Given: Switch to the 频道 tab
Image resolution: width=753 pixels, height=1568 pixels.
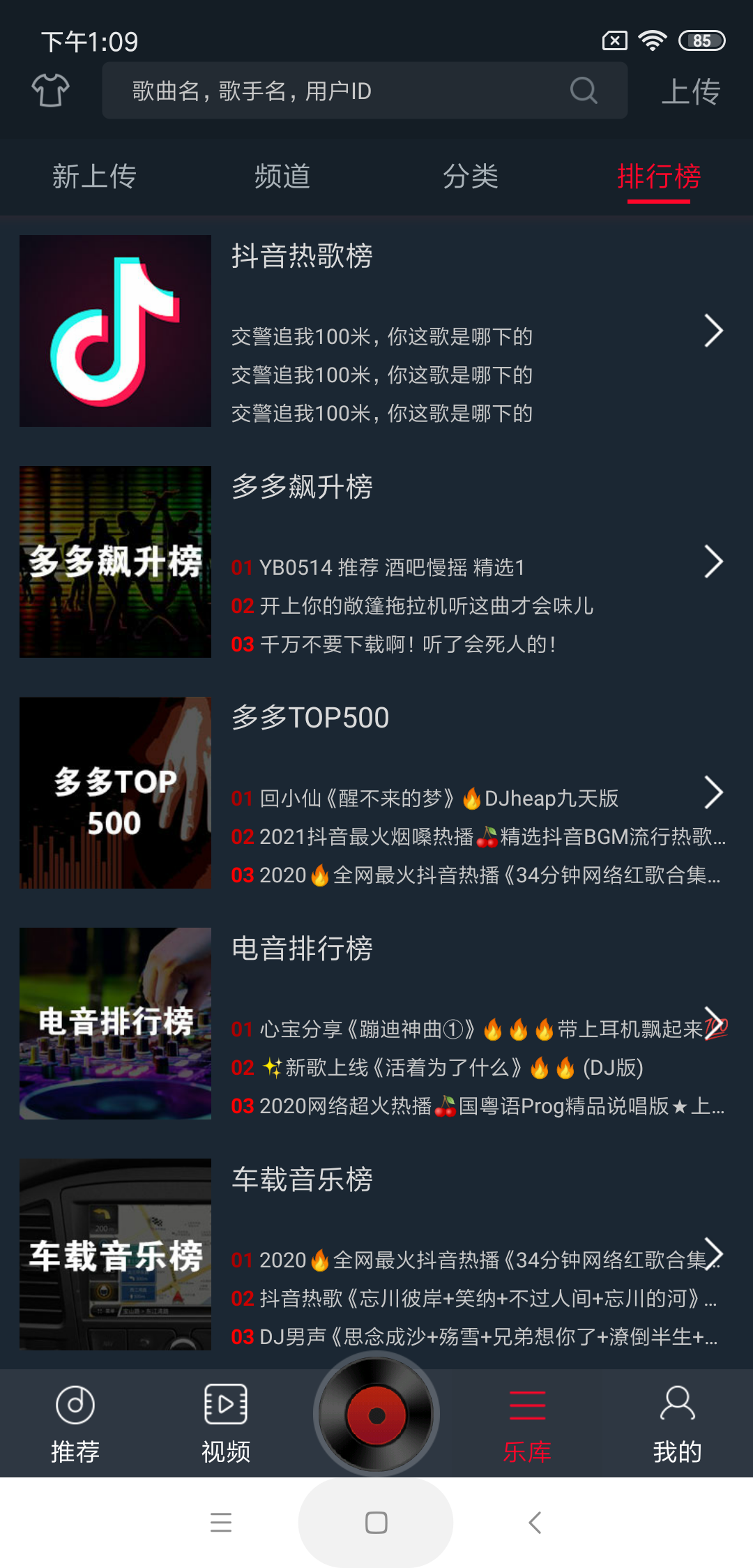Looking at the screenshot, I should tap(282, 176).
